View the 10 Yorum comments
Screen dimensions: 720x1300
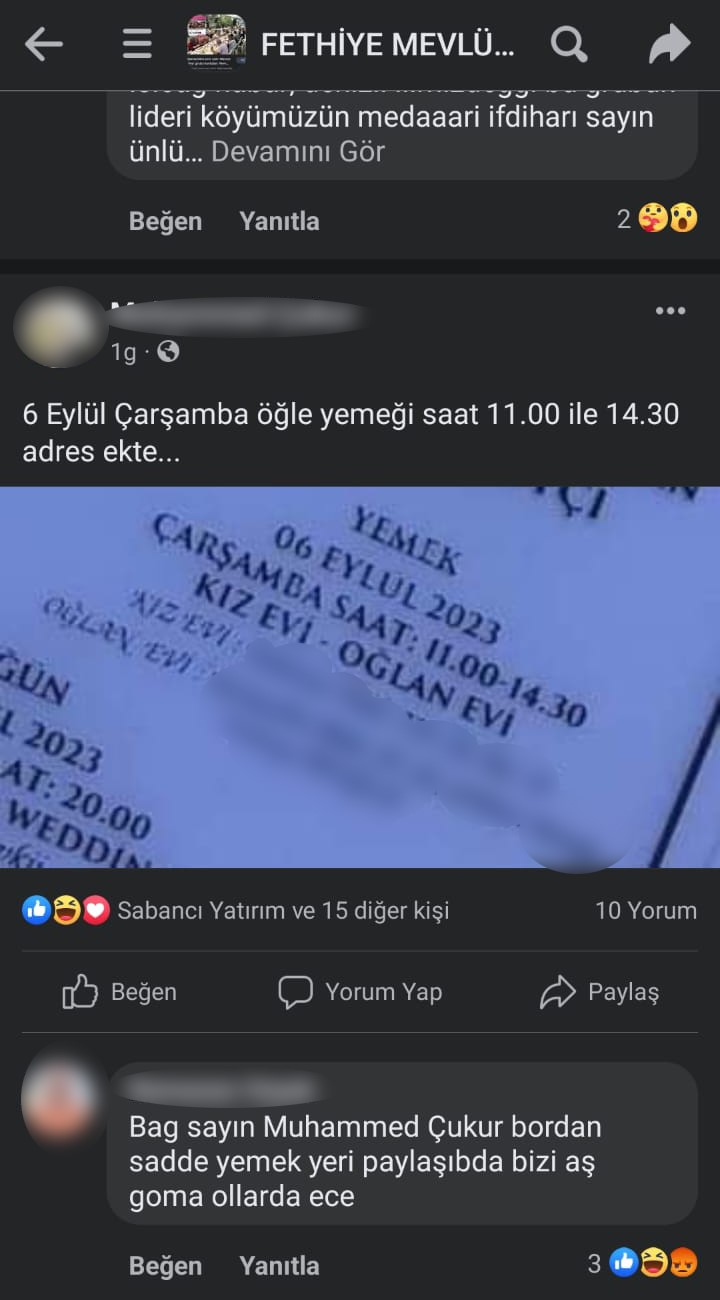coord(645,910)
